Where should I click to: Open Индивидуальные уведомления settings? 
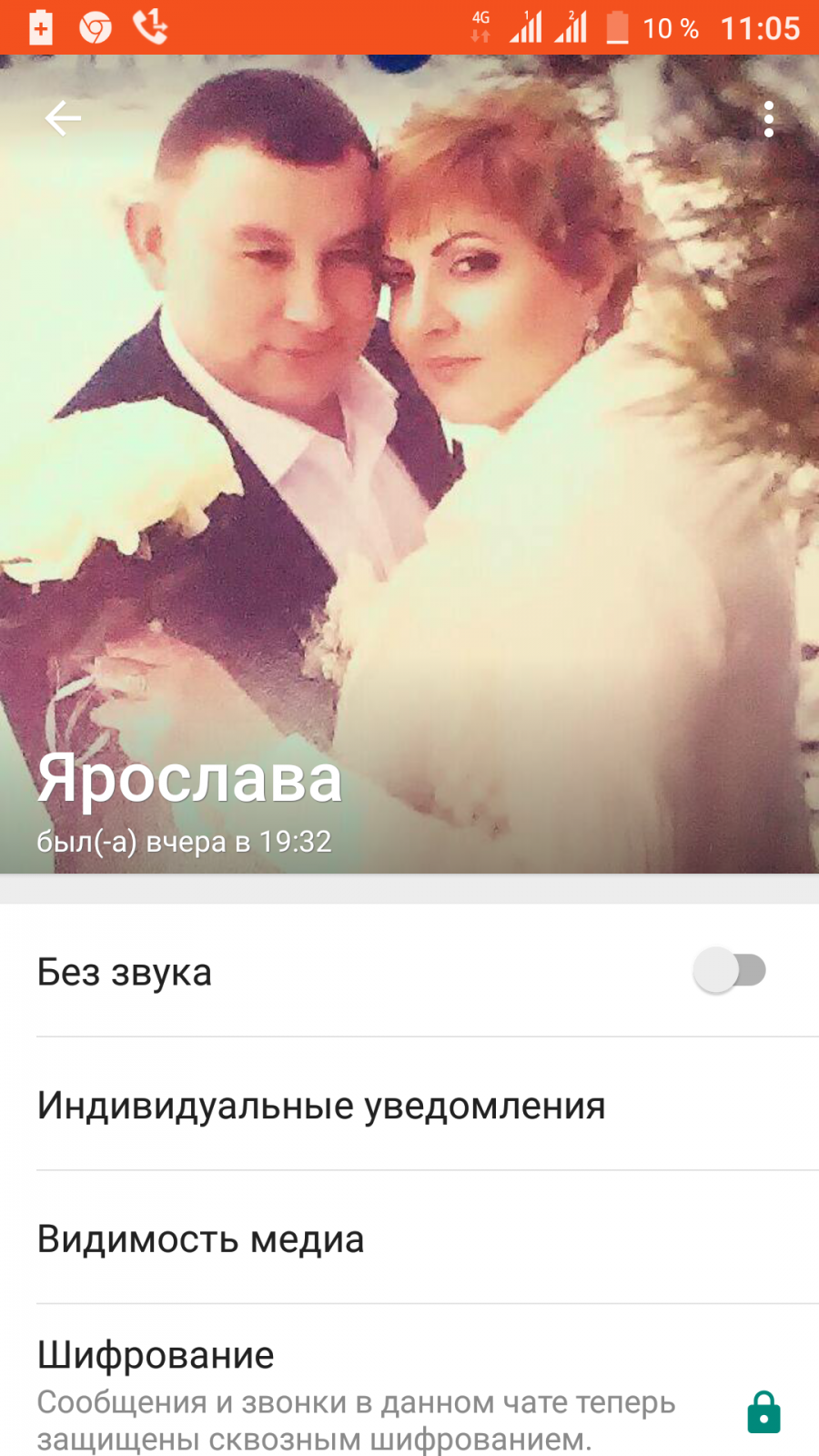[409, 1105]
